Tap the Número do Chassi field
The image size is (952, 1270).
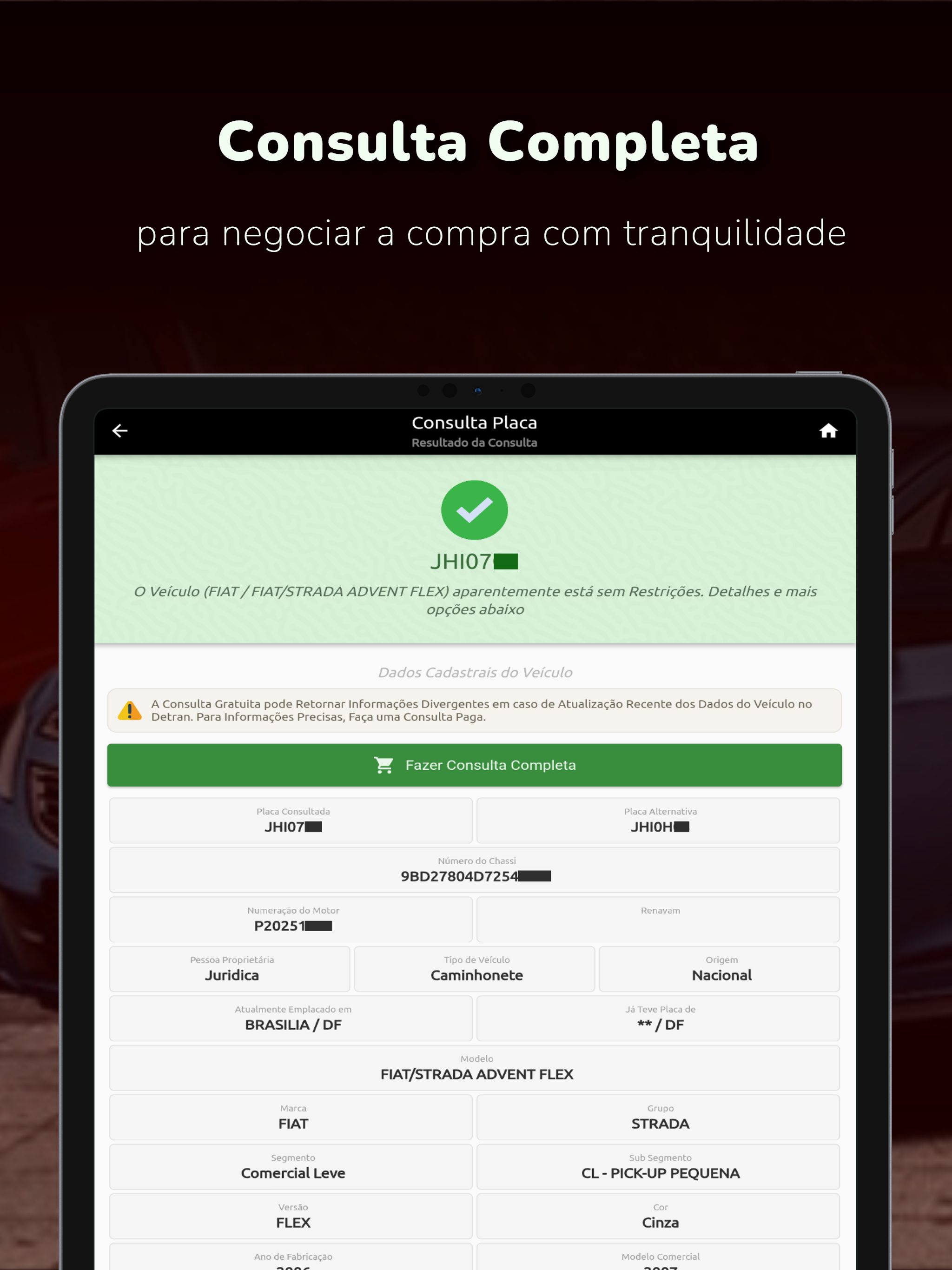(x=475, y=870)
